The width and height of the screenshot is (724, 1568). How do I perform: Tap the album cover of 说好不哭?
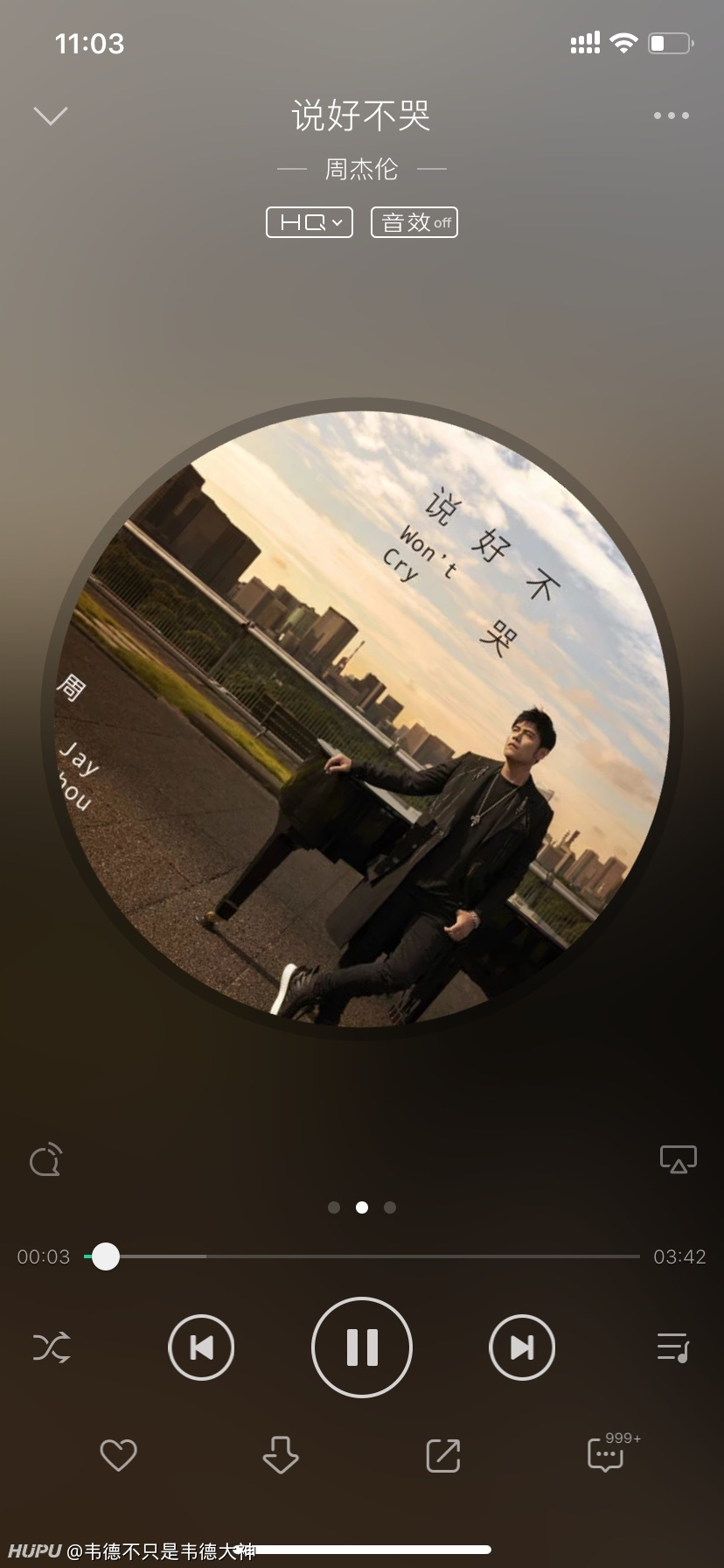coord(361,718)
